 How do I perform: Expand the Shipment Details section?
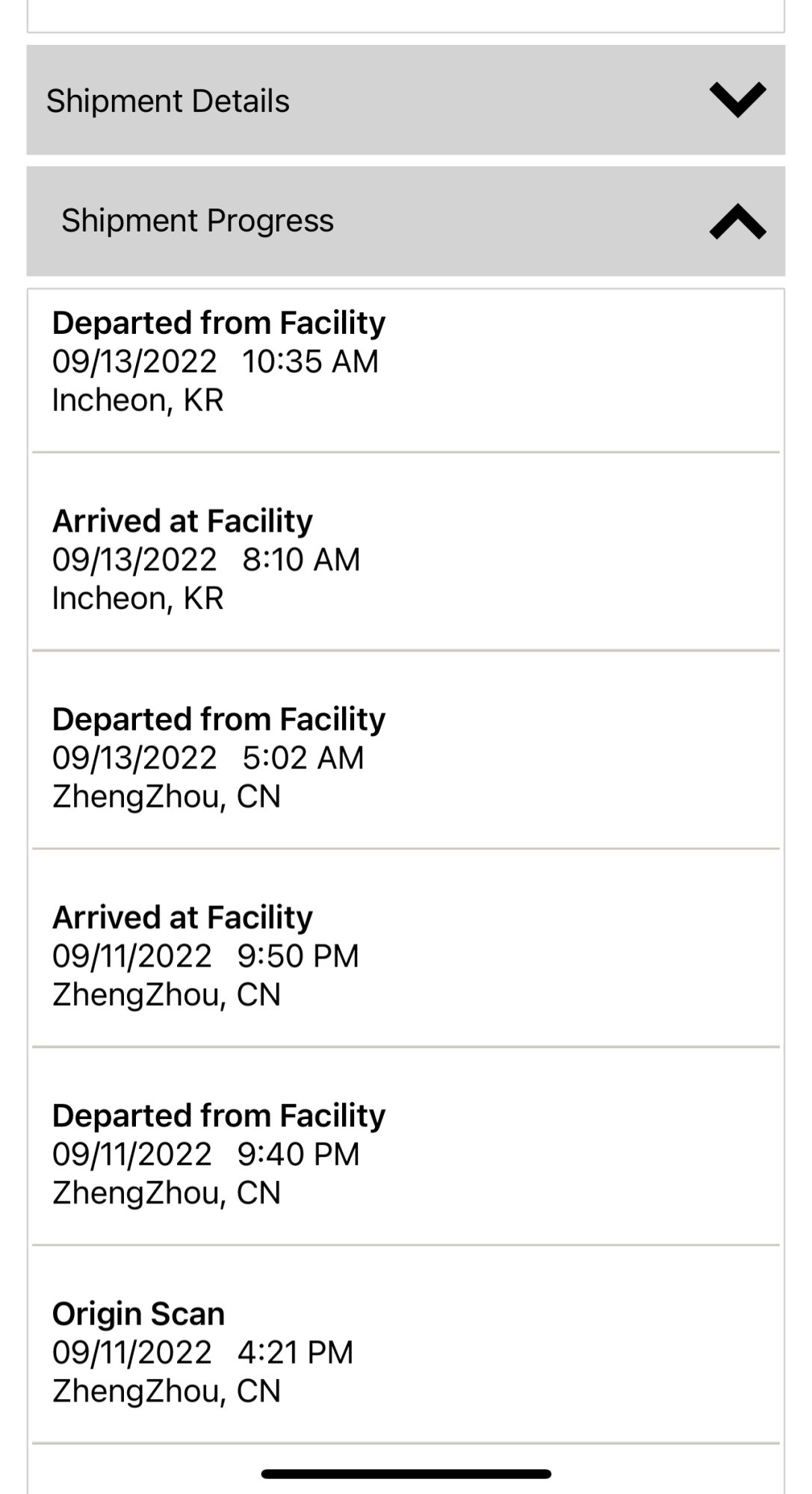click(x=737, y=100)
